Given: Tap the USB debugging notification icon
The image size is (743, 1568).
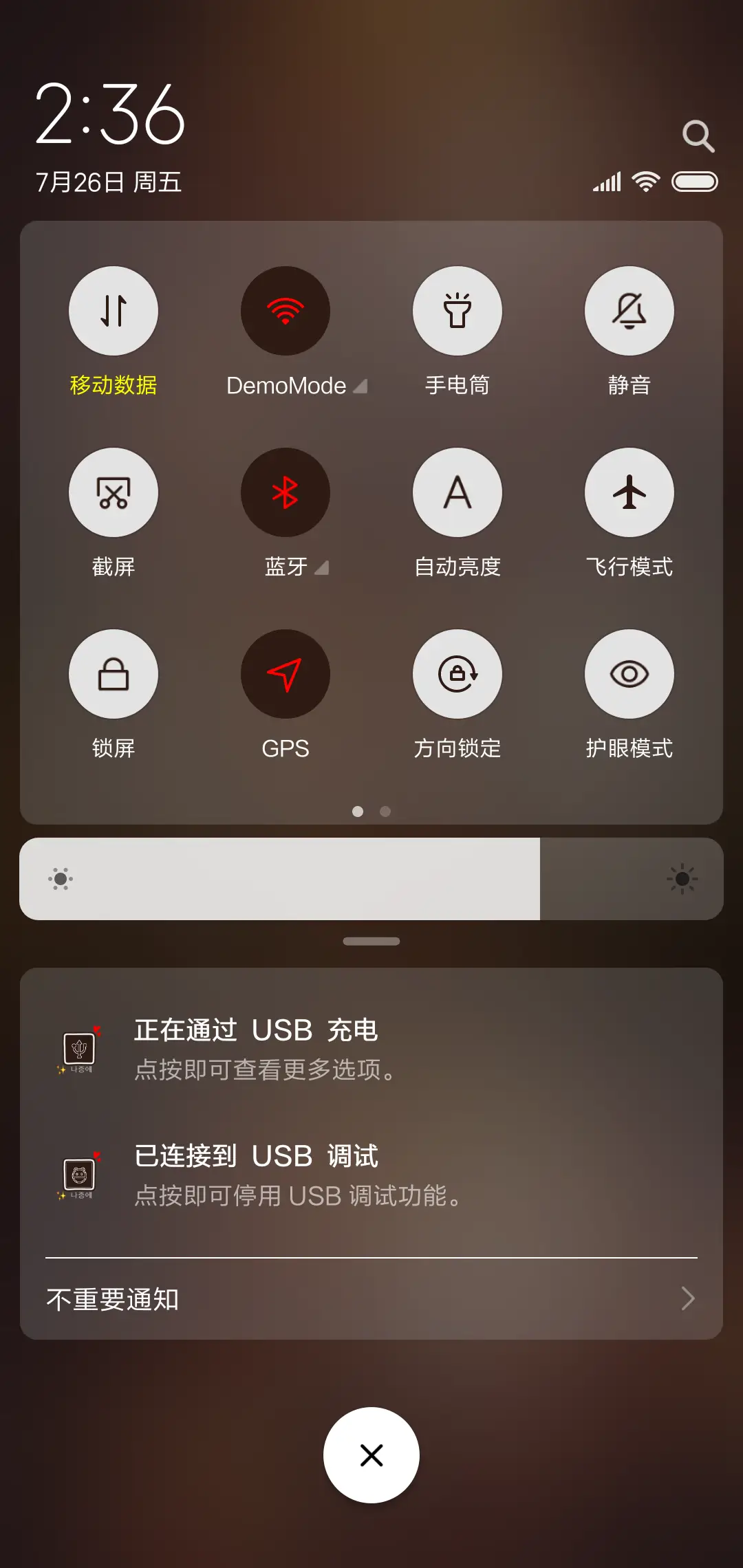Looking at the screenshot, I should (79, 1175).
